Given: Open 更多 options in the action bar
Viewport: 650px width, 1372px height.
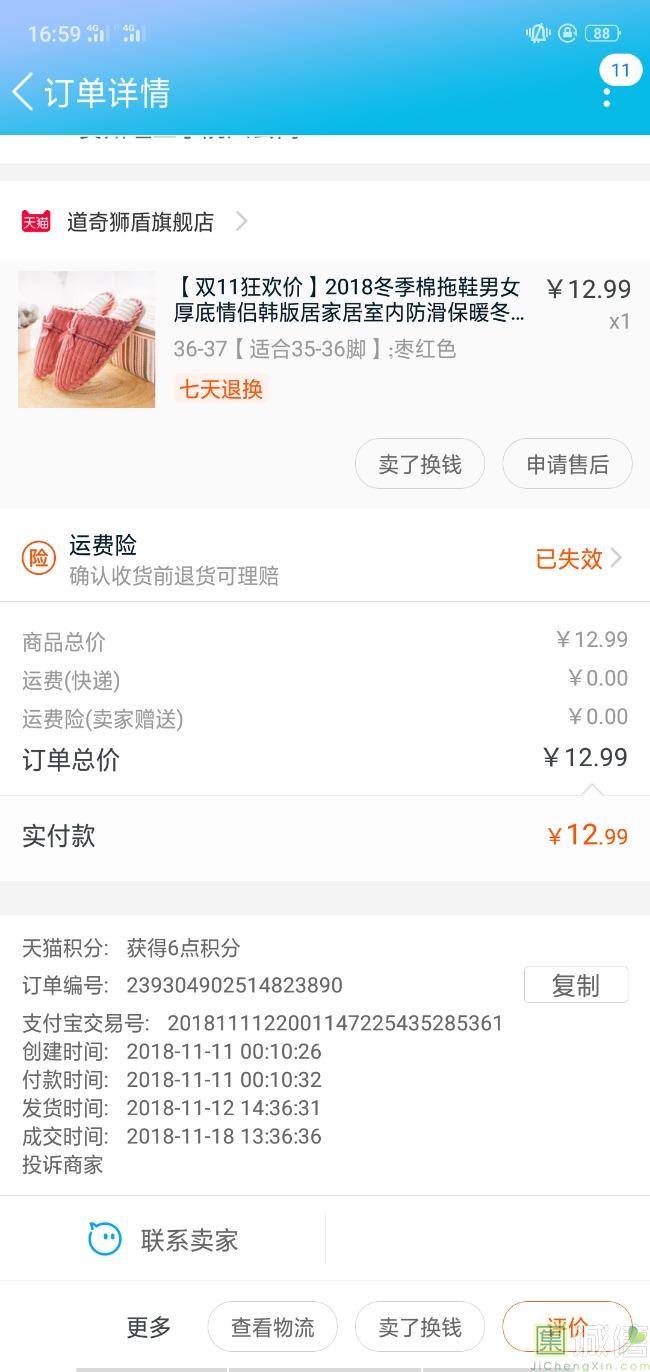Looking at the screenshot, I should [149, 1327].
